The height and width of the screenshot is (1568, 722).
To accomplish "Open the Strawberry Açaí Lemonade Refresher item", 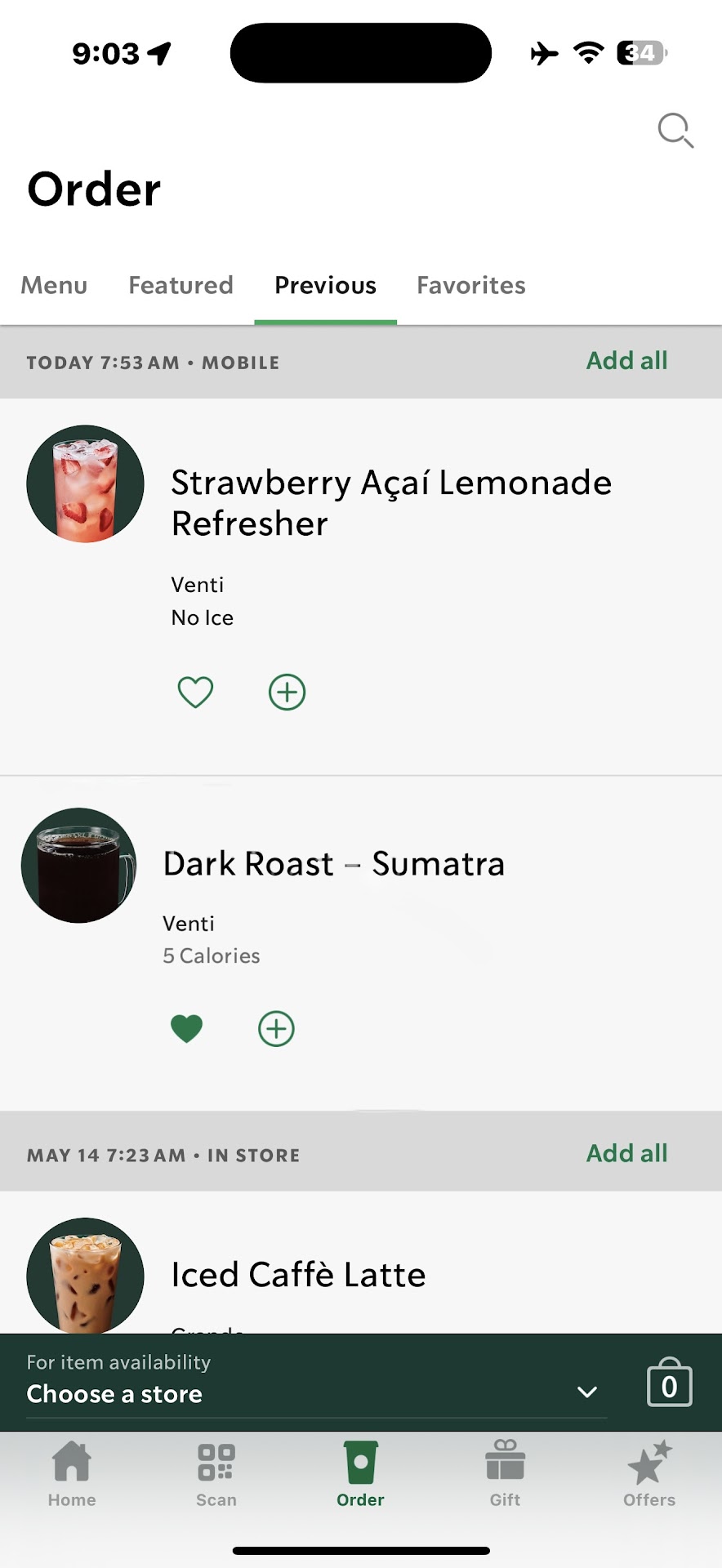I will (x=390, y=502).
